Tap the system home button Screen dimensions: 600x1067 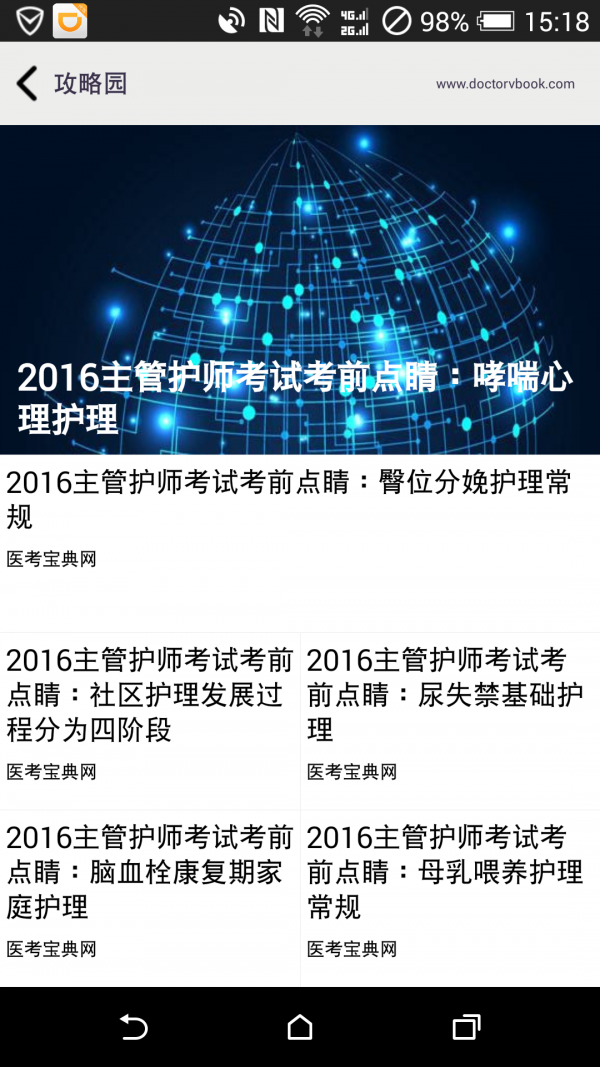tap(299, 1027)
